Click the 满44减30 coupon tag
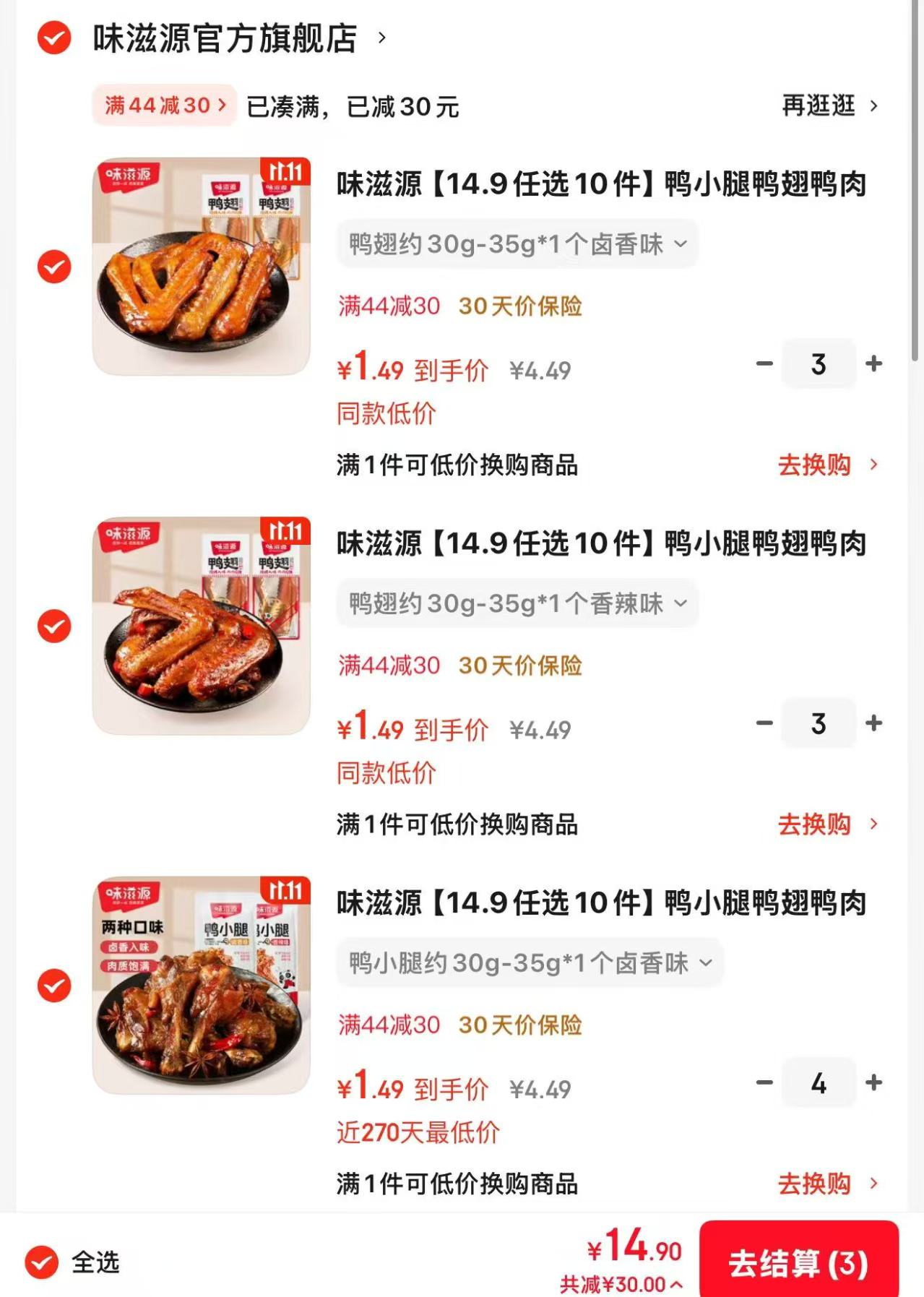This screenshot has height=1297, width=924. 162,105
